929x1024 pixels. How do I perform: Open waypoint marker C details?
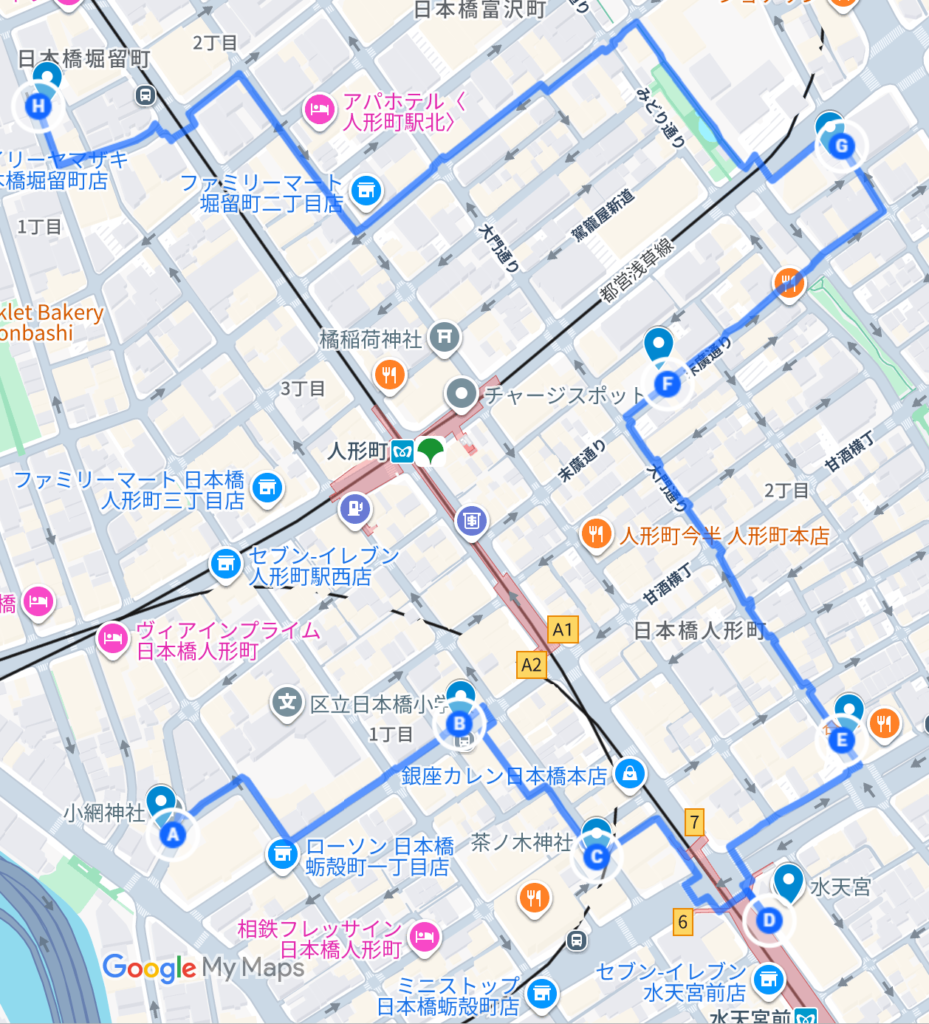(x=596, y=856)
